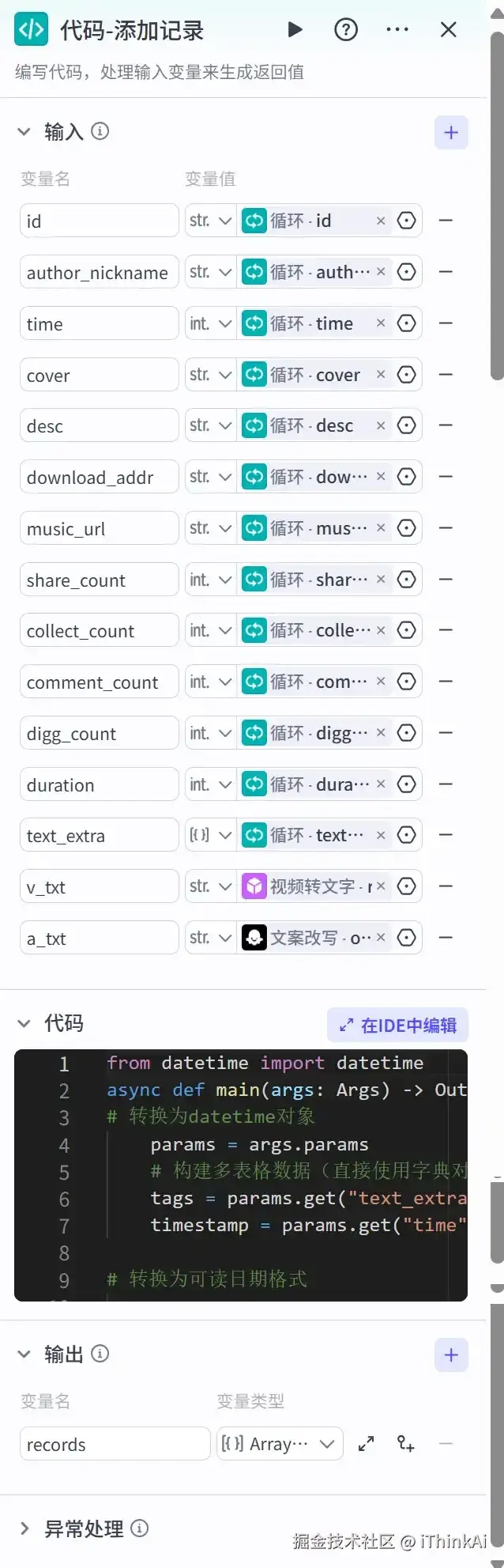Edit the author_nickname variable name field
Screen dimensions: 504x1568
click(x=99, y=273)
